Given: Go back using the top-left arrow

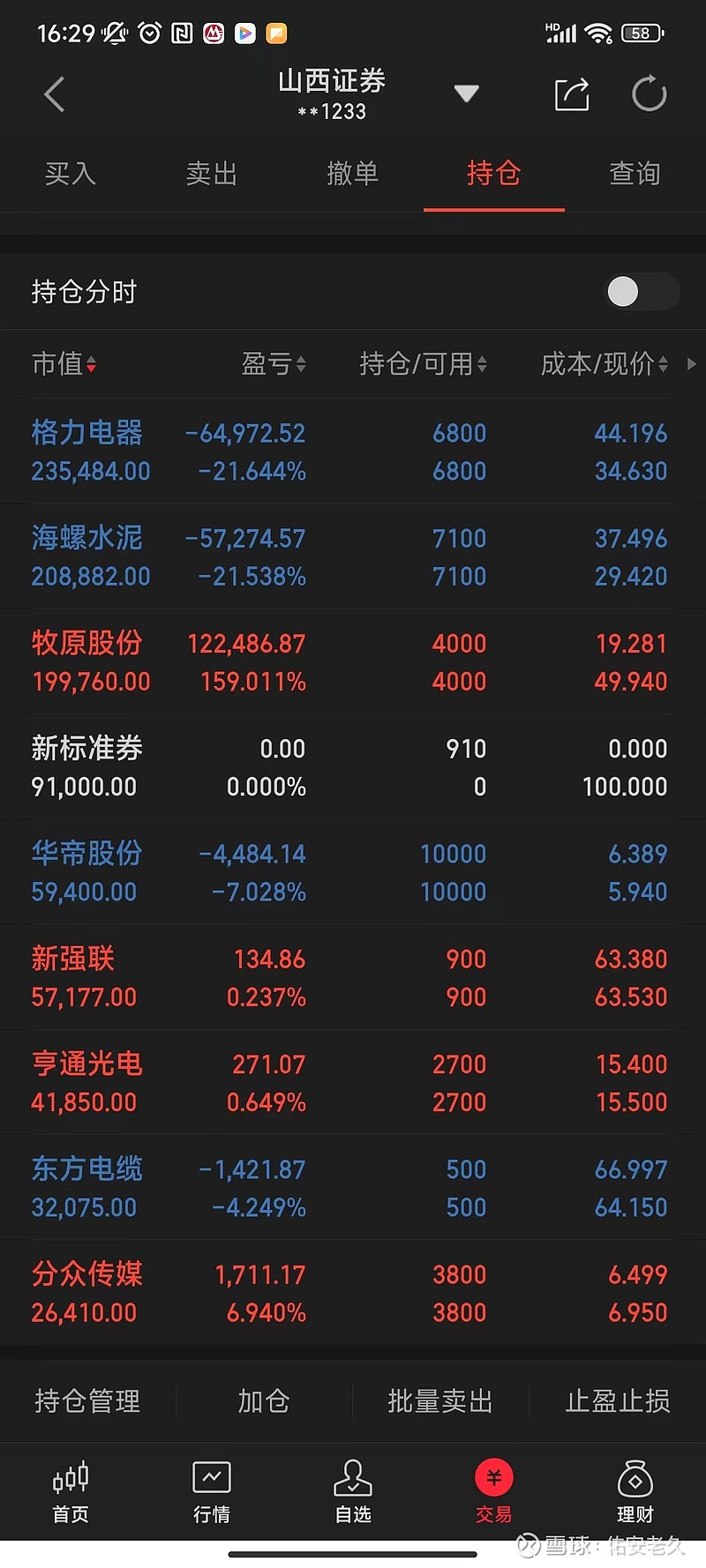Looking at the screenshot, I should 55,94.
